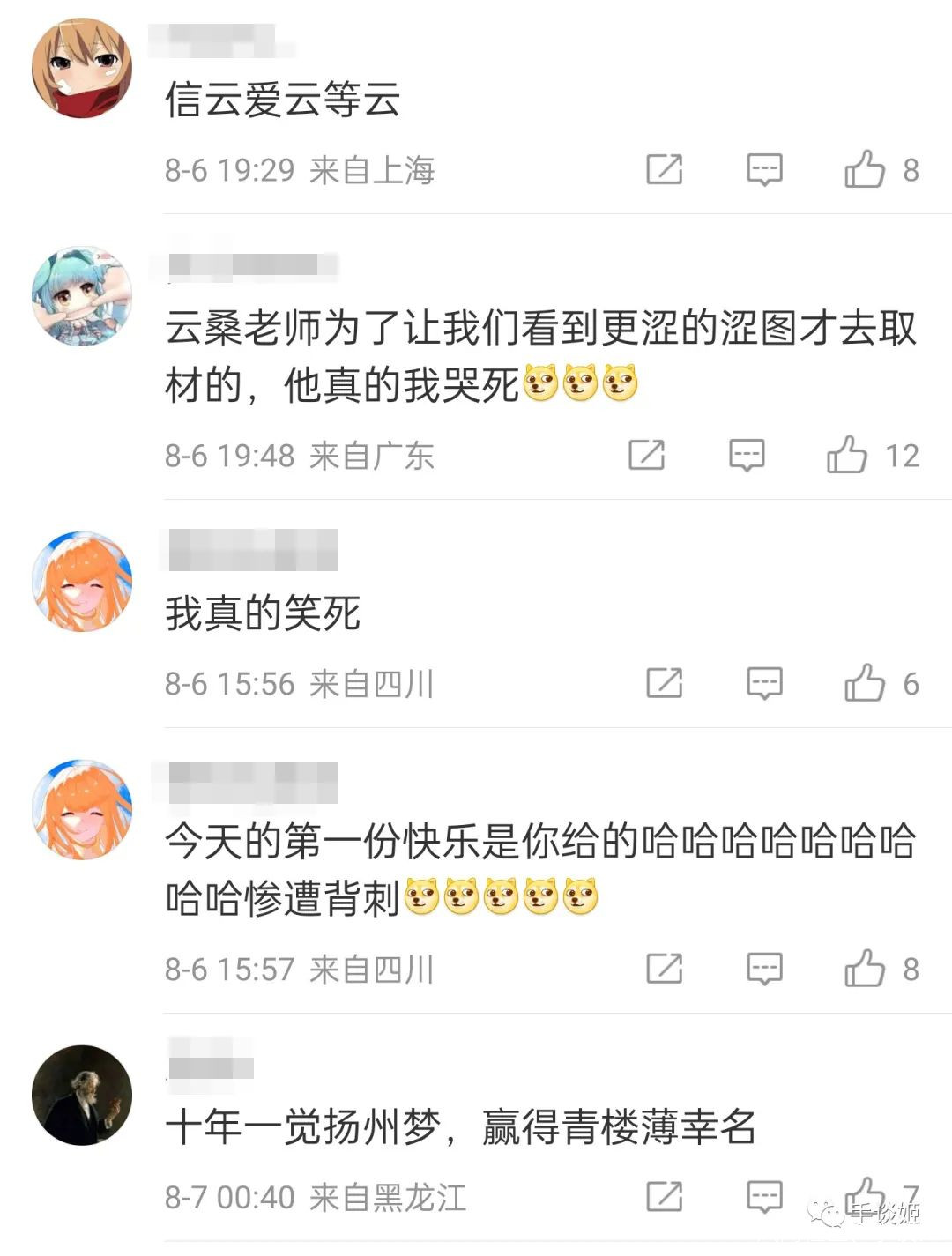952x1256 pixels.
Task: Like the comment 今天的第一份快乐
Action: (x=865, y=969)
